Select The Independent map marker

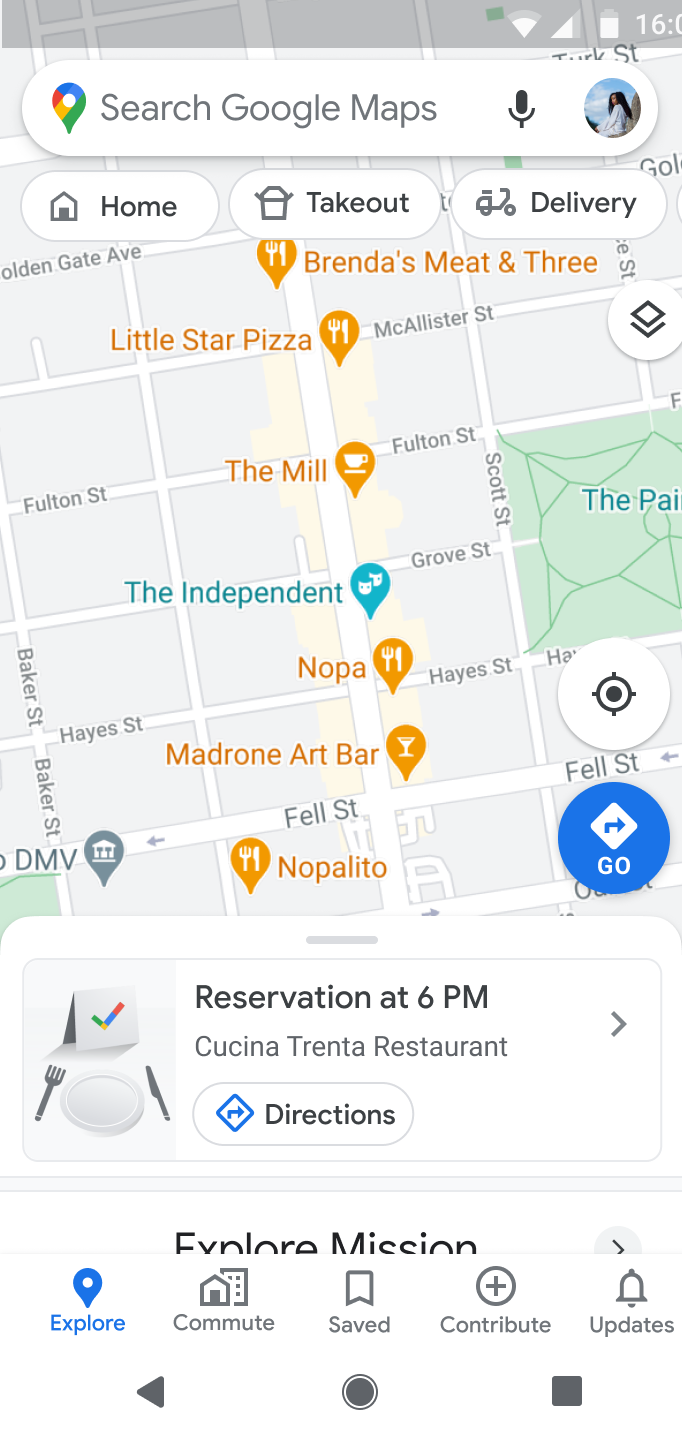[370, 589]
